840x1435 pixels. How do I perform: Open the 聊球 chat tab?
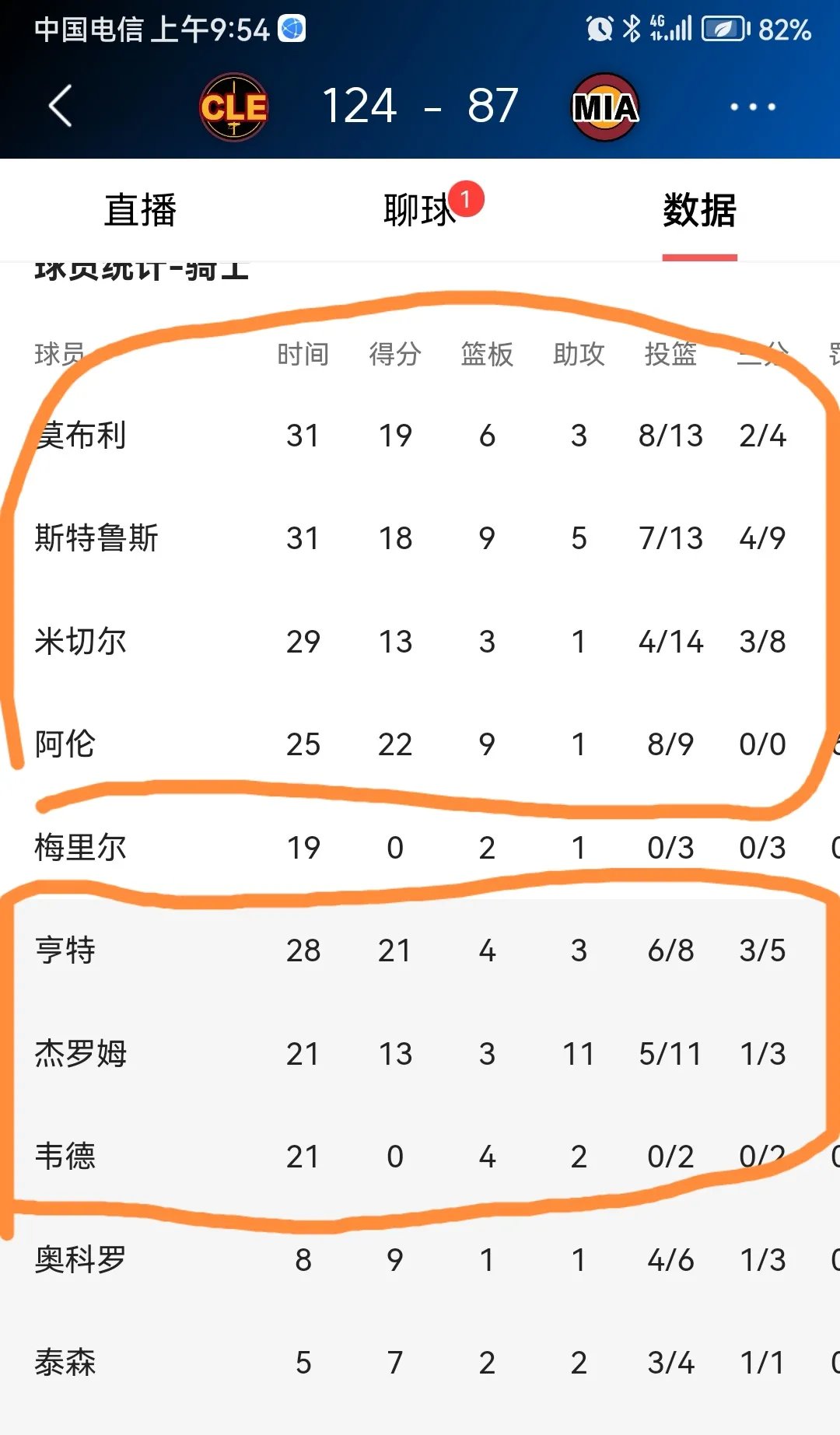pyautogui.click(x=420, y=210)
